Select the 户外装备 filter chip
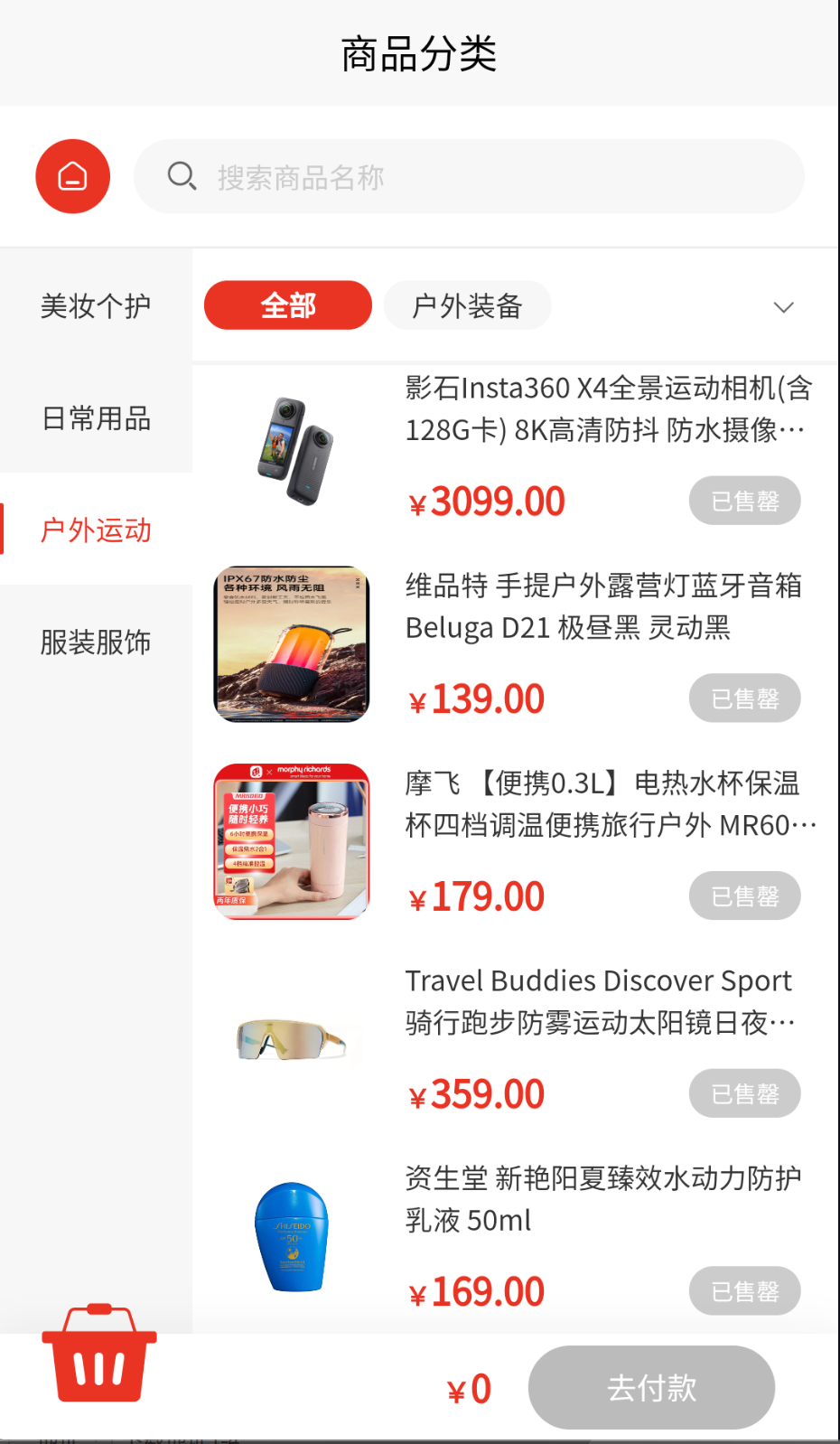840x1444 pixels. click(467, 305)
